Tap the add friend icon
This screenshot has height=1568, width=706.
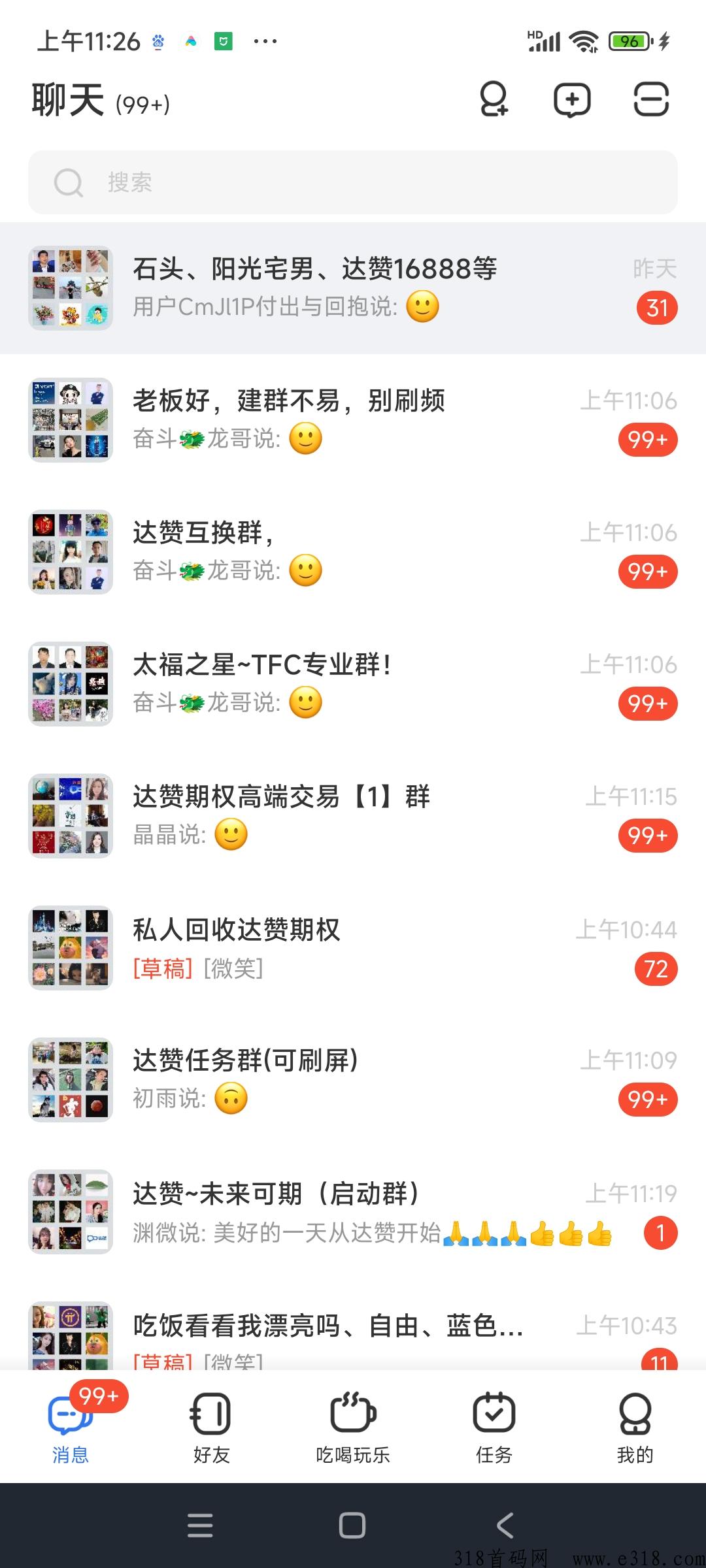[494, 100]
